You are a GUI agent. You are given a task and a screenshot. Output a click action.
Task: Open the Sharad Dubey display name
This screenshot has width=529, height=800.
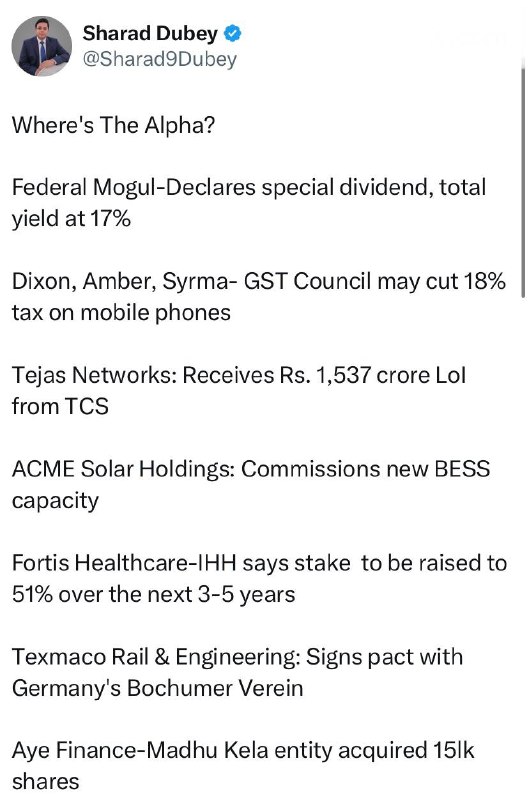[x=150, y=33]
